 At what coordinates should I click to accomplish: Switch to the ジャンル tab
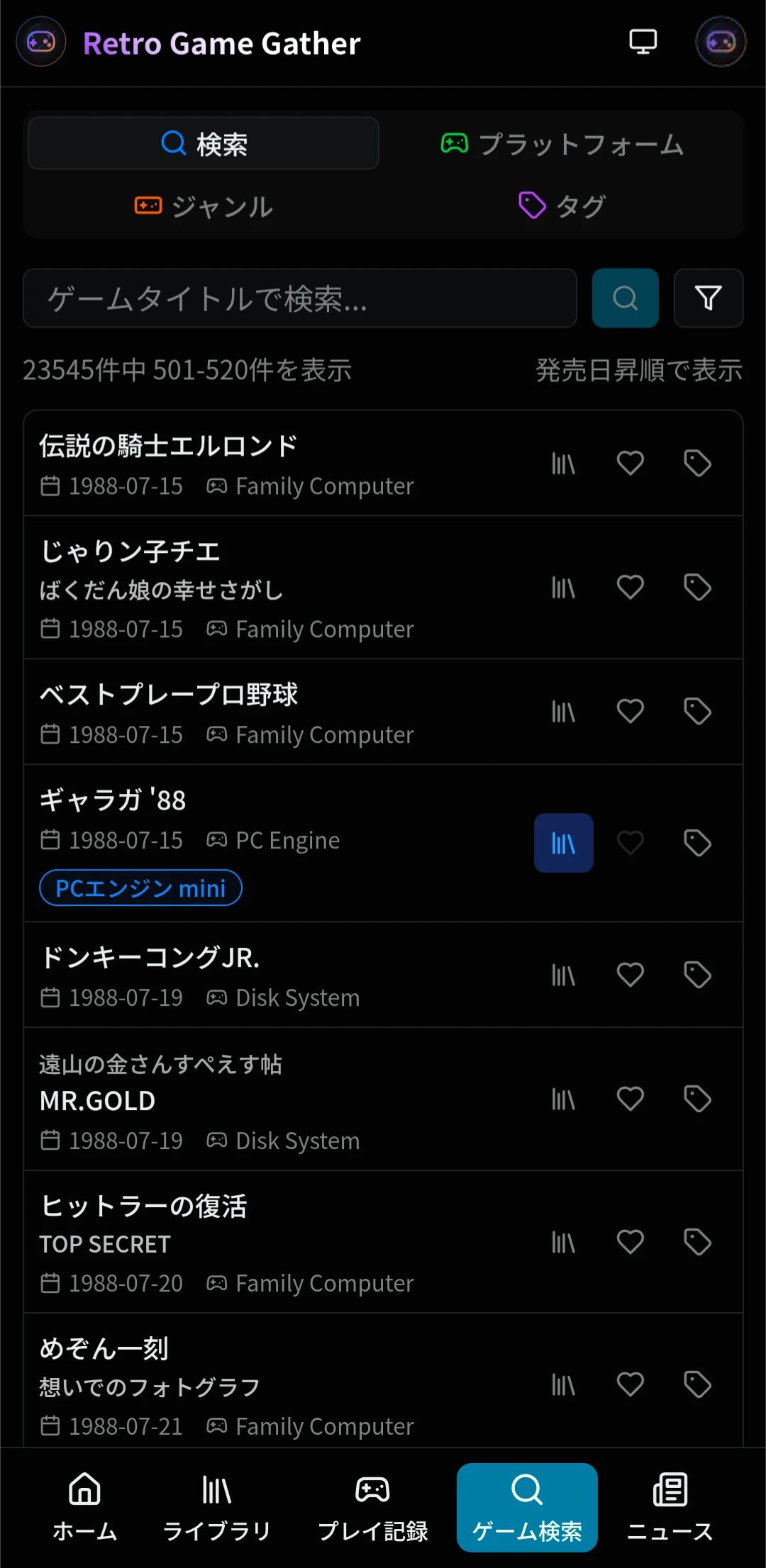coord(204,206)
